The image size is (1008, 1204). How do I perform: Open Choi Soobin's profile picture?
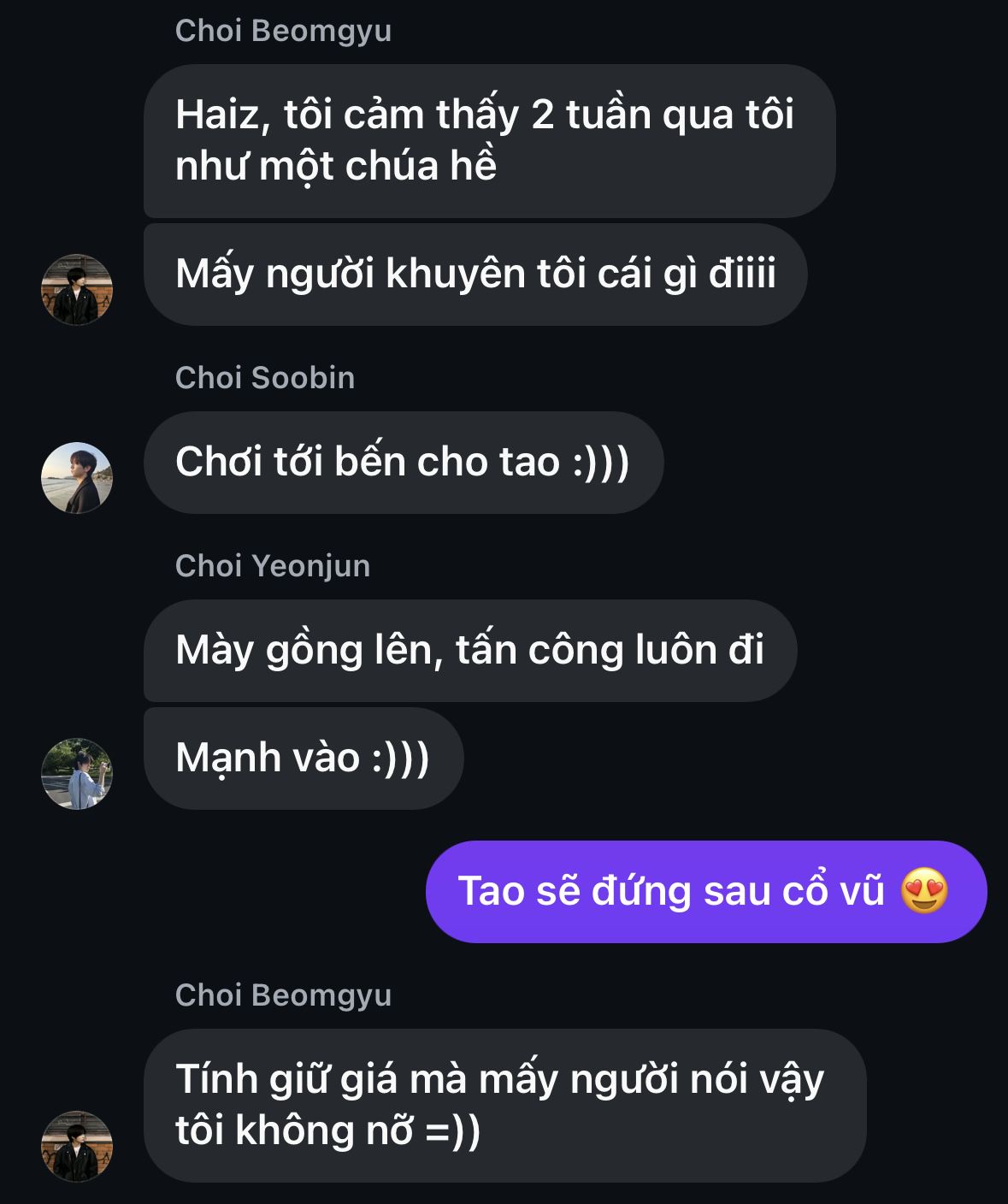point(77,477)
